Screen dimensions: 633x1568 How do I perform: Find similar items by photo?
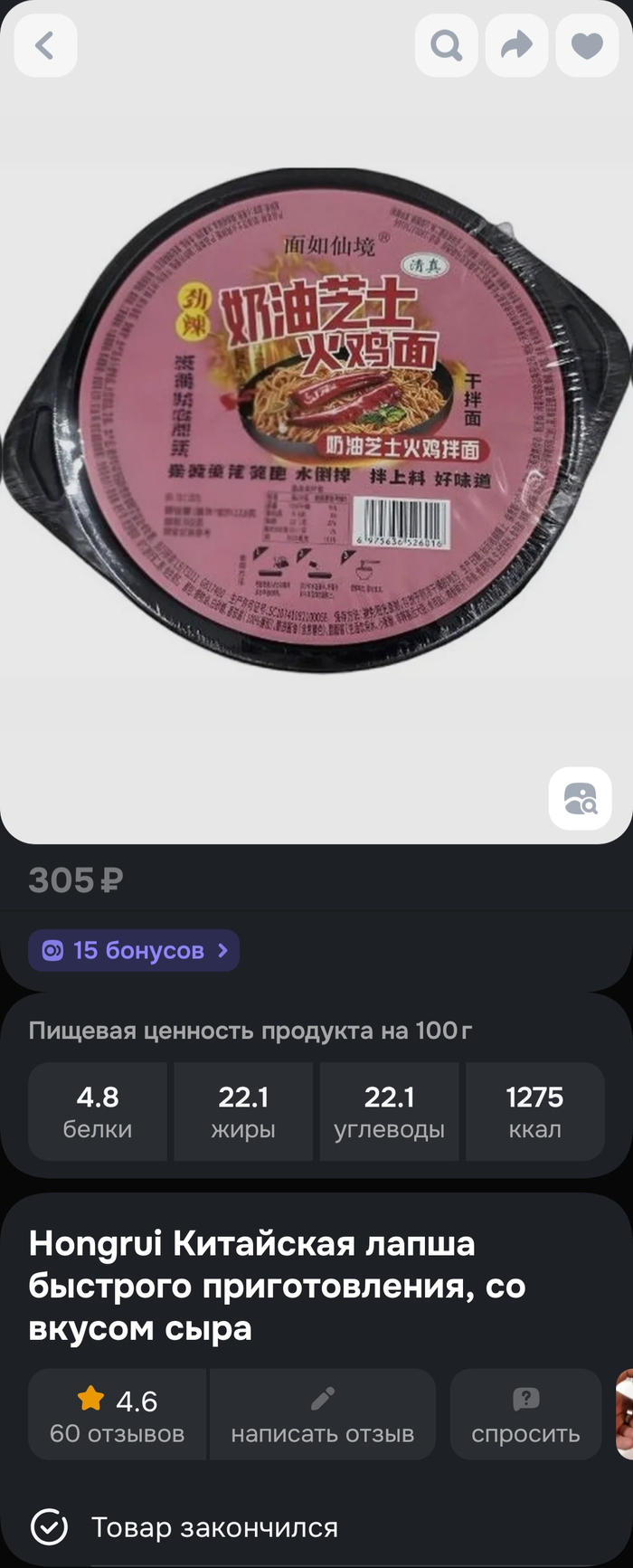[581, 799]
